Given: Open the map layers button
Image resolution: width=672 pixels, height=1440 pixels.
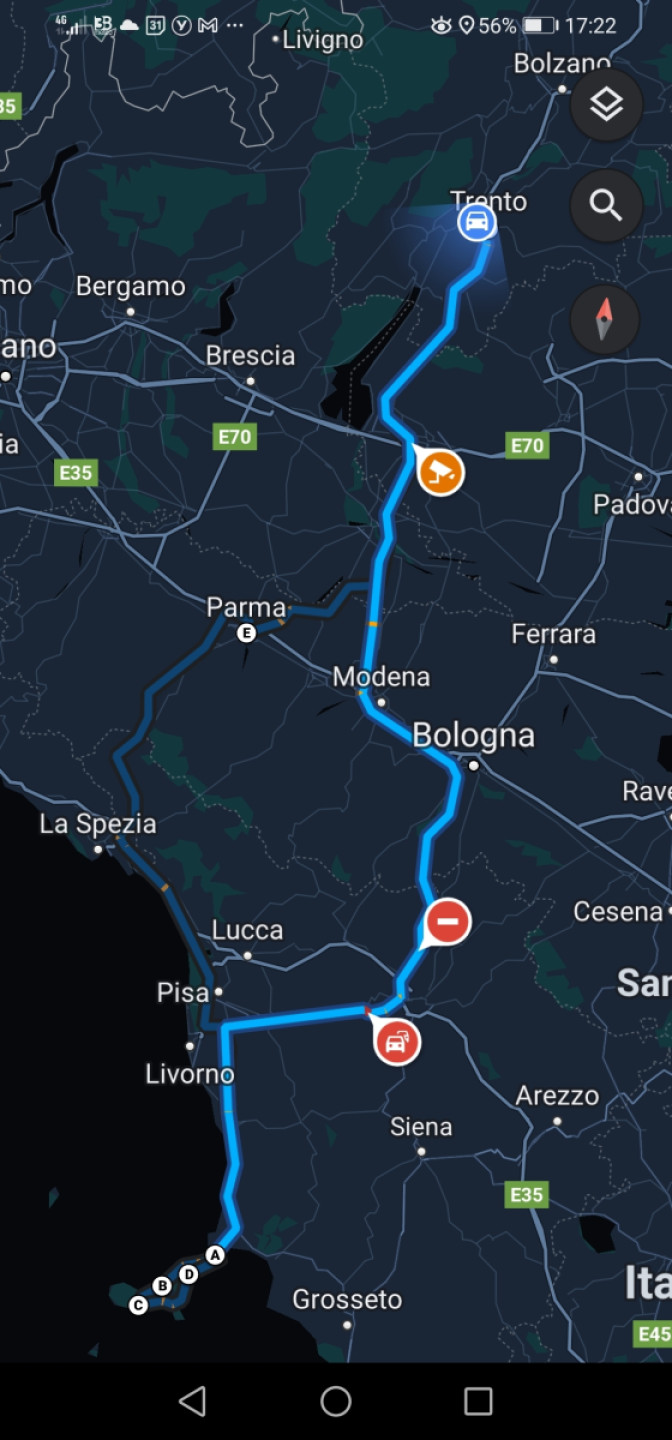Looking at the screenshot, I should pos(606,105).
